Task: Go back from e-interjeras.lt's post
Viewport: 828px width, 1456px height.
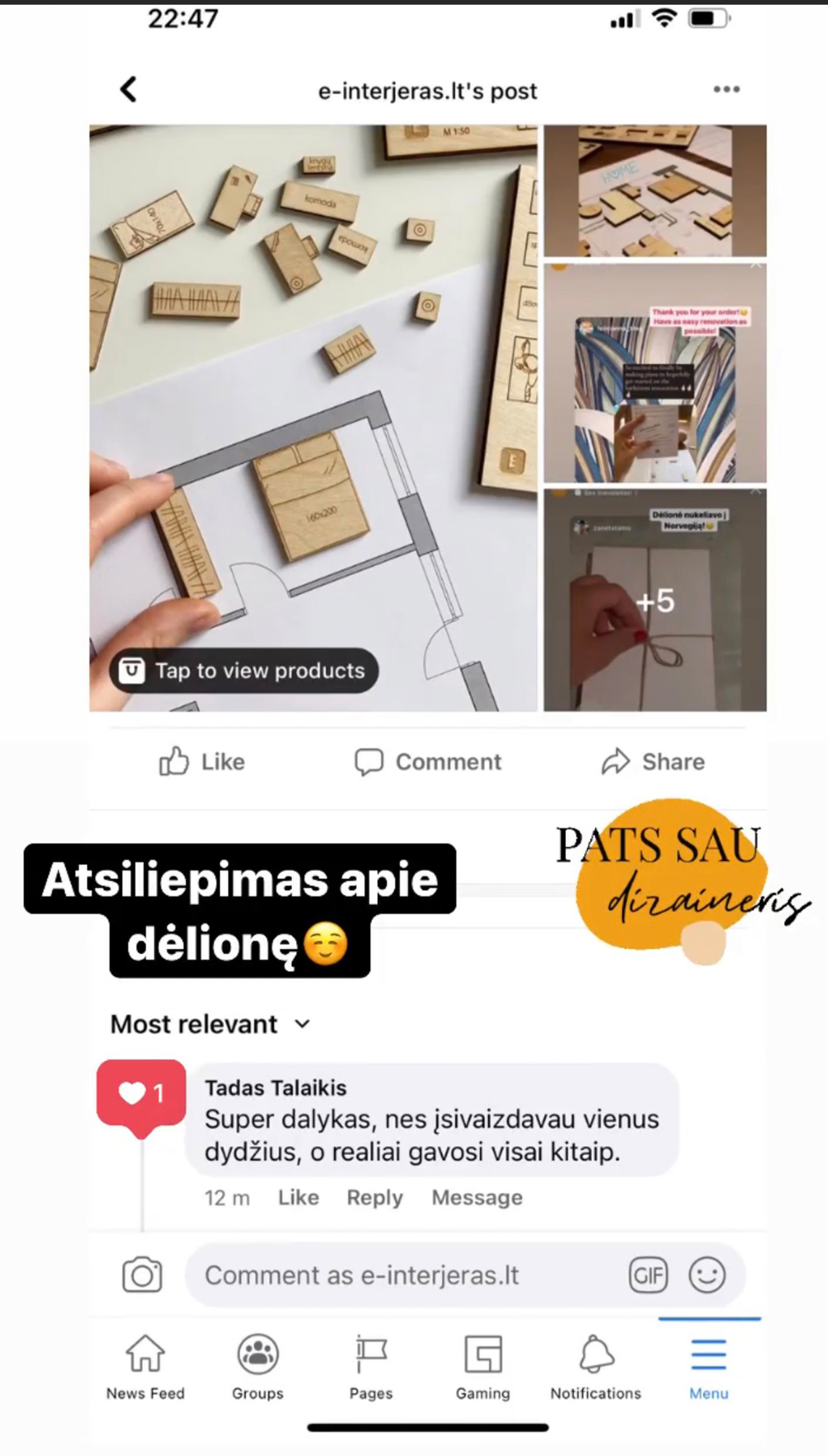Action: click(x=129, y=89)
